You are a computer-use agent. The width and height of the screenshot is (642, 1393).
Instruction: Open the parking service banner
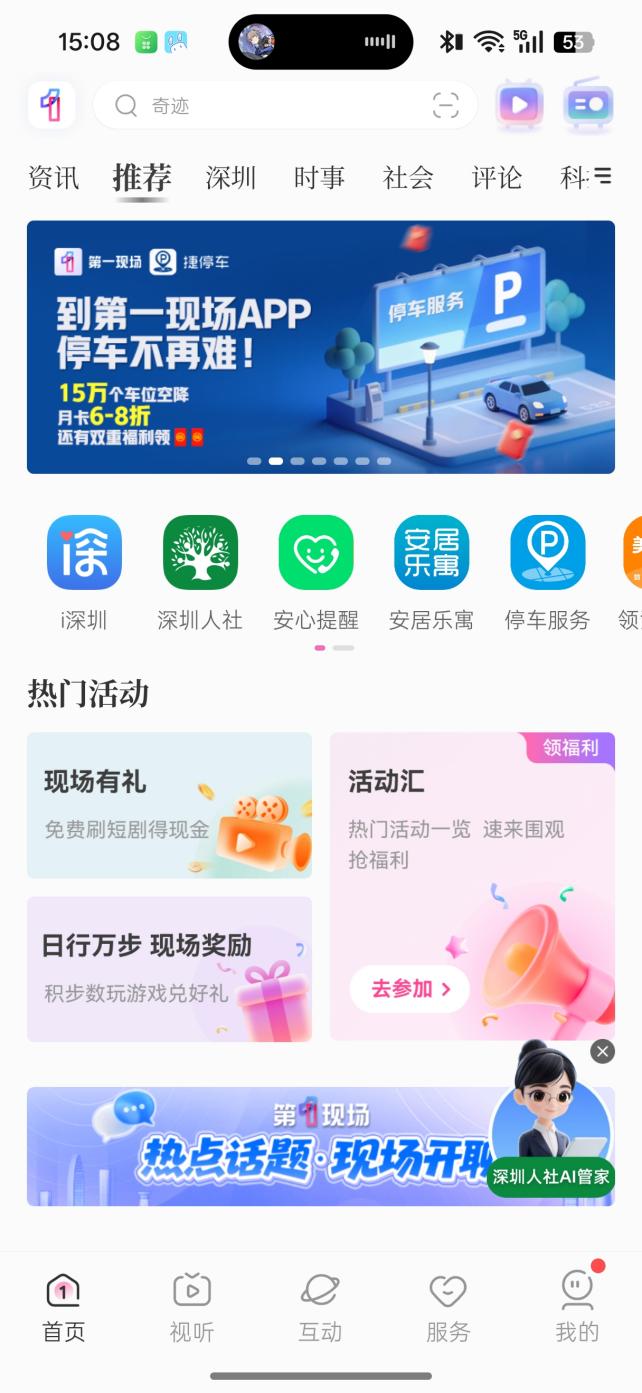coord(320,347)
